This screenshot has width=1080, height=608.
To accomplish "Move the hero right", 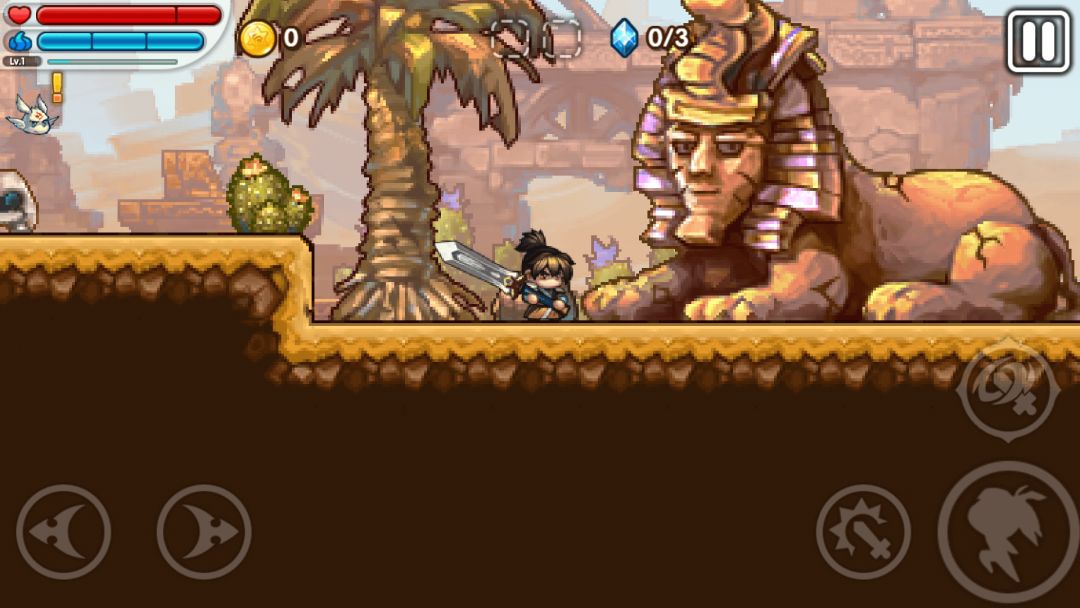I will 204,532.
